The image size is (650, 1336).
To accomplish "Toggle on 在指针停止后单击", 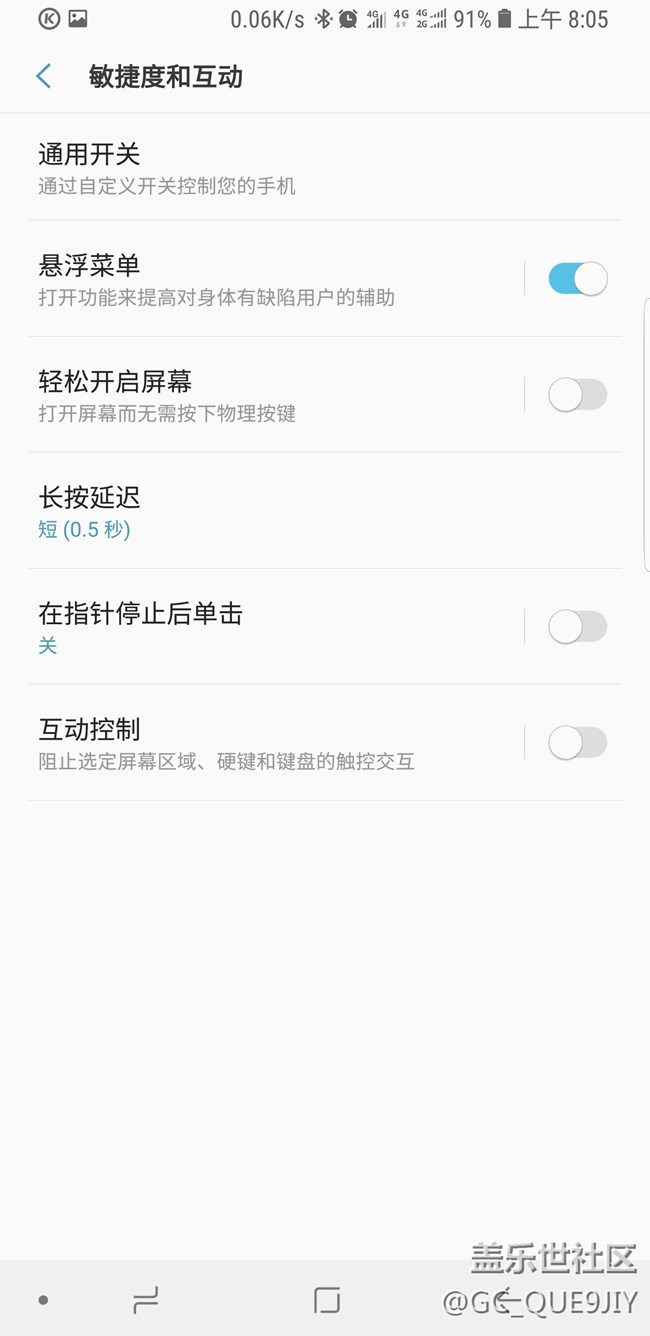I will coord(577,627).
